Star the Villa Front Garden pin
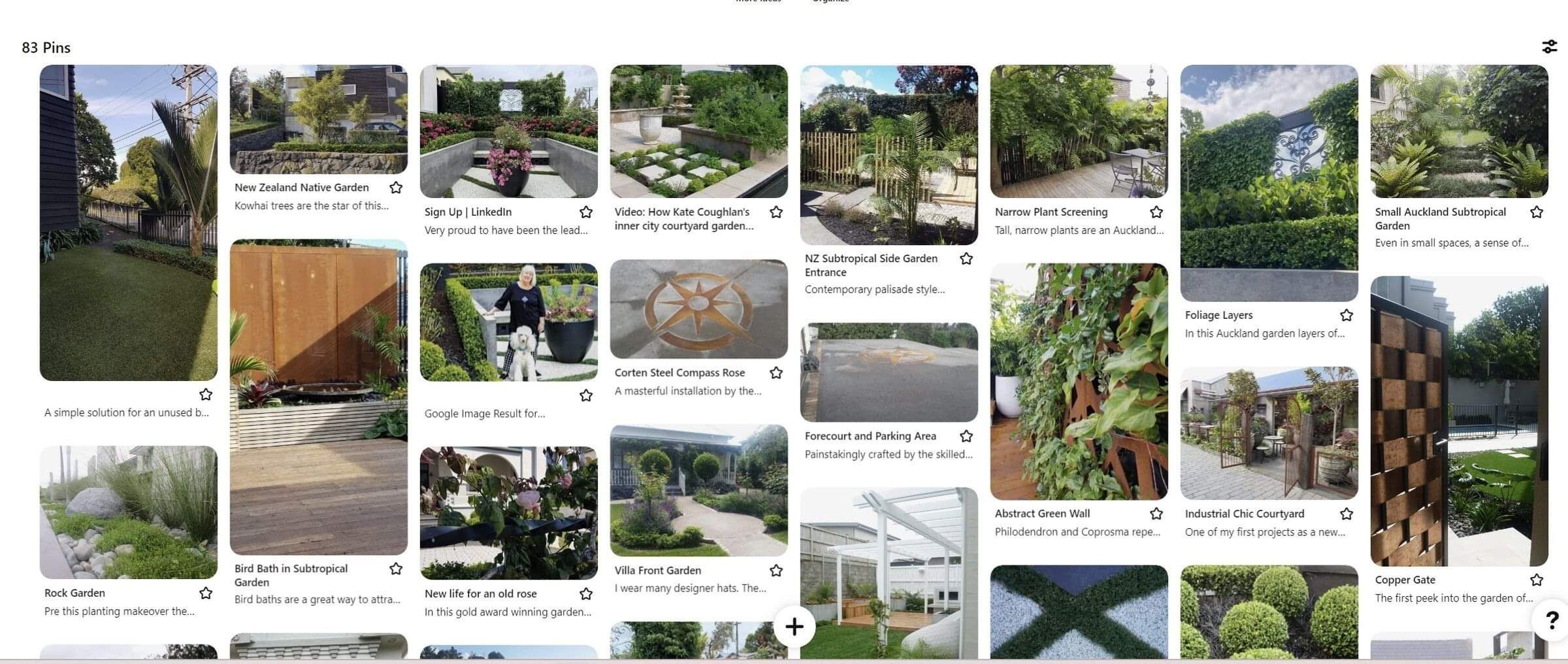This screenshot has height=664, width=1568. (x=776, y=571)
